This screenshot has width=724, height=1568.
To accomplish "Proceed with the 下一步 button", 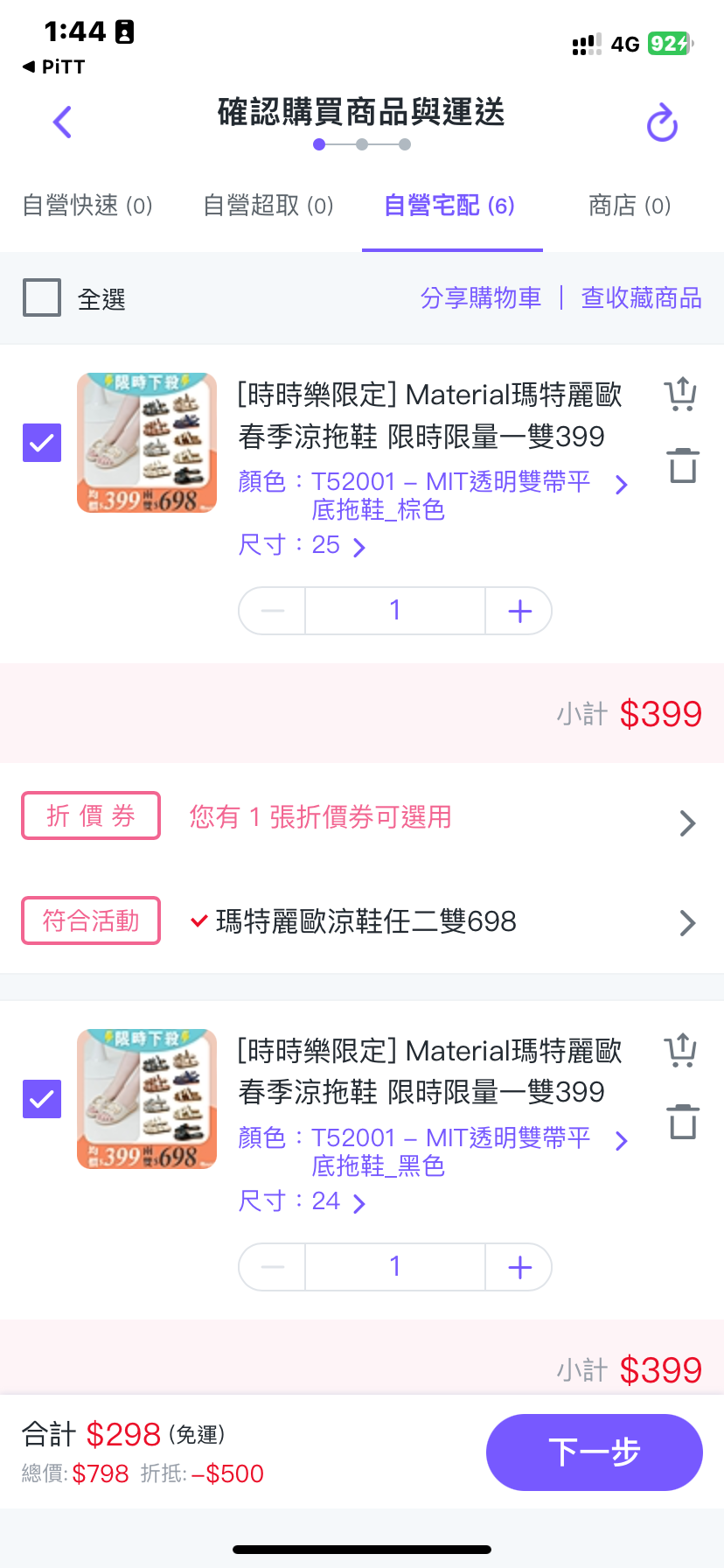I will point(594,1452).
